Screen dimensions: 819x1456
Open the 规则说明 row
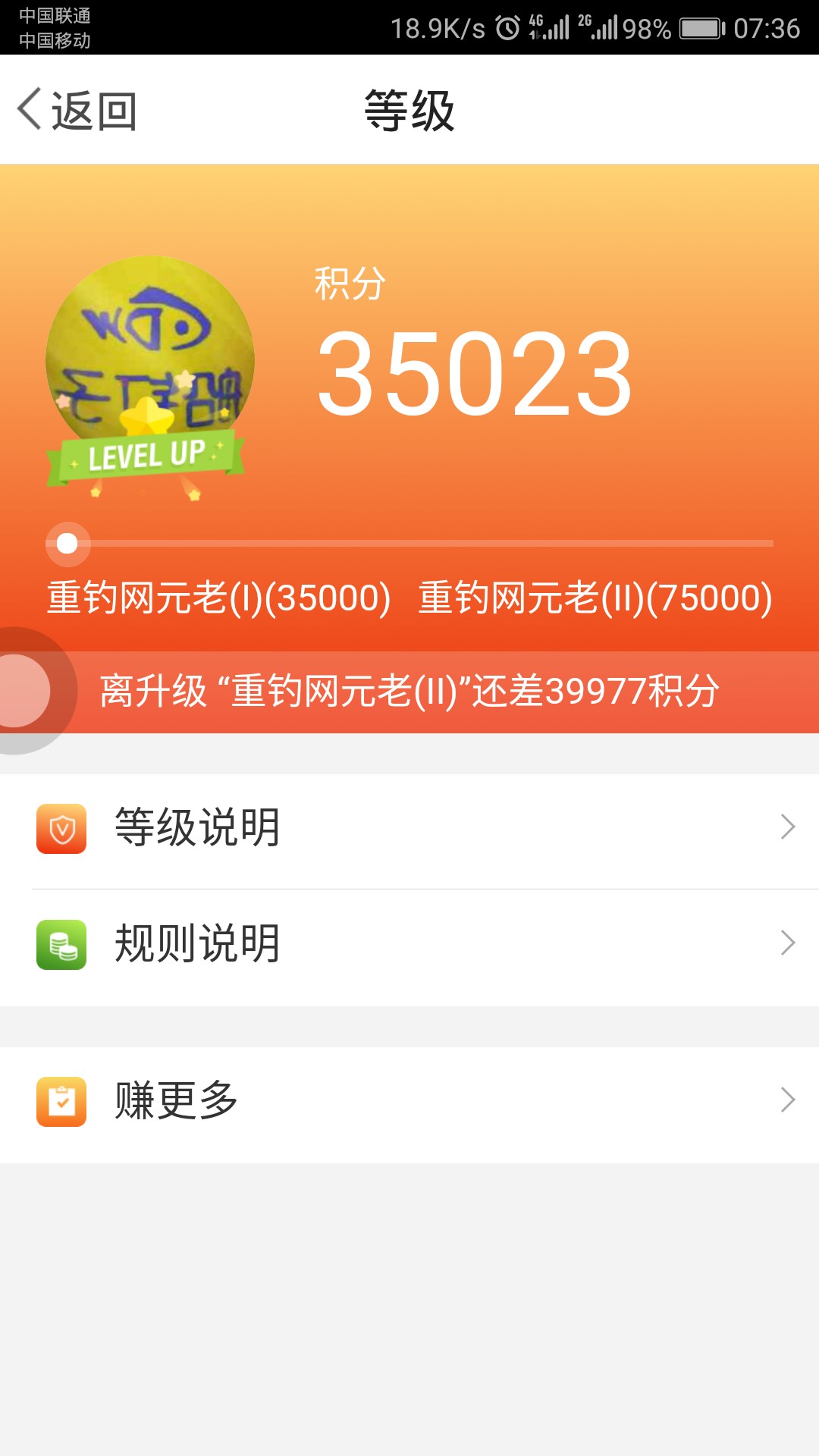pos(409,945)
